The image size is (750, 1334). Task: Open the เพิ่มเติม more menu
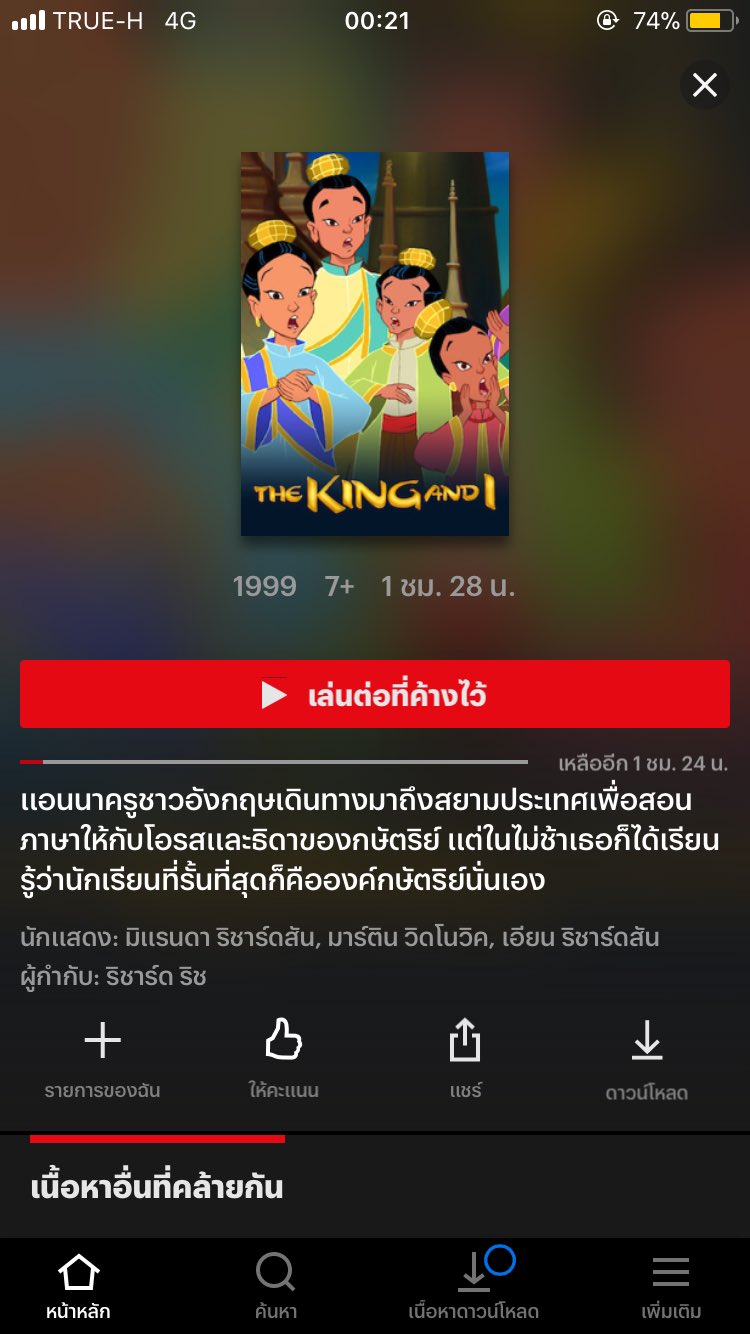[x=671, y=1286]
